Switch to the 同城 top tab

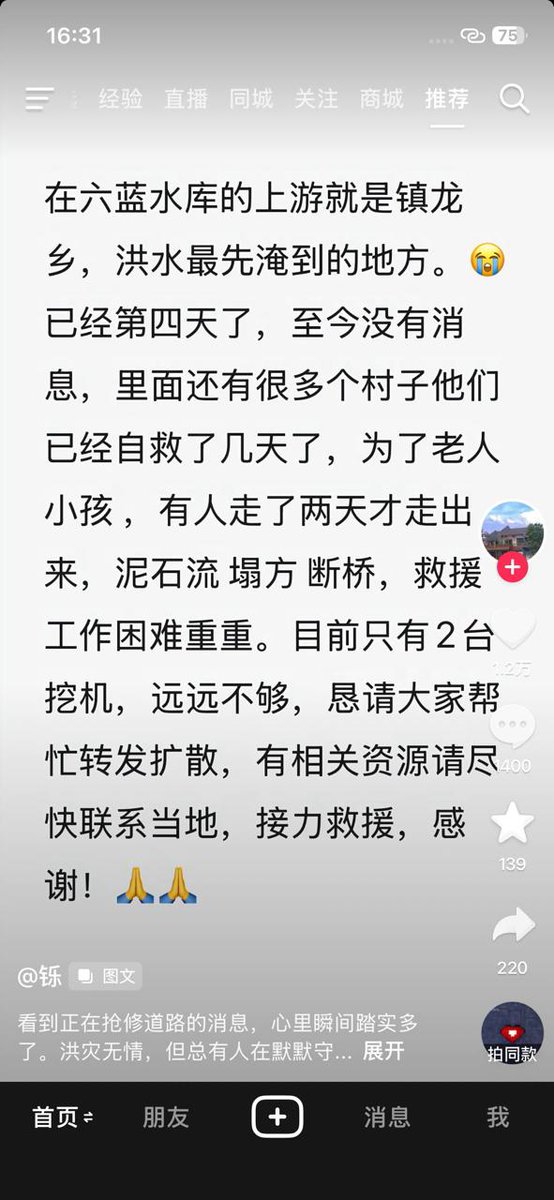[x=251, y=98]
